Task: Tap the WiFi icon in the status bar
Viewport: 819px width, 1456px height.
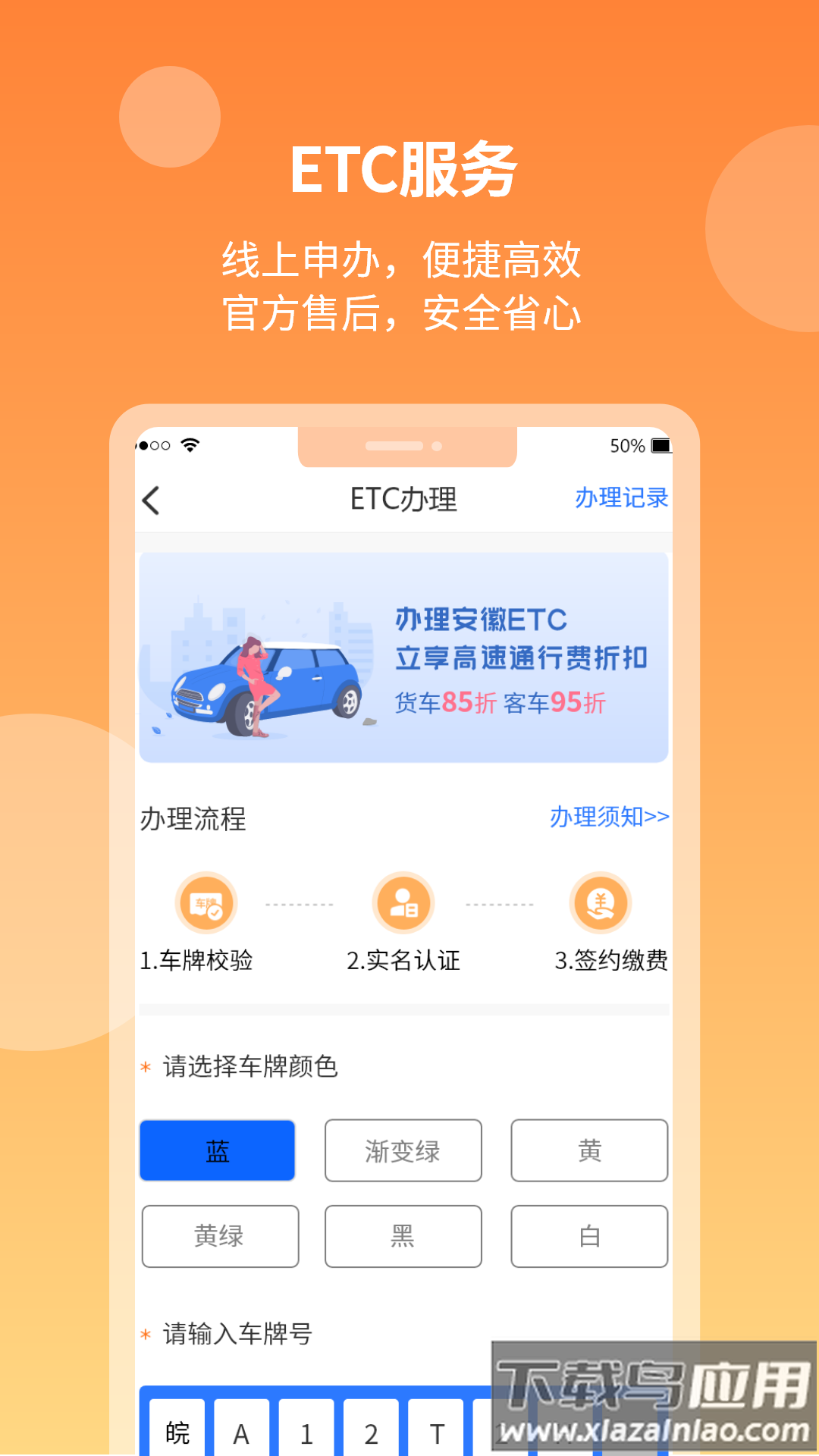Action: pyautogui.click(x=190, y=447)
